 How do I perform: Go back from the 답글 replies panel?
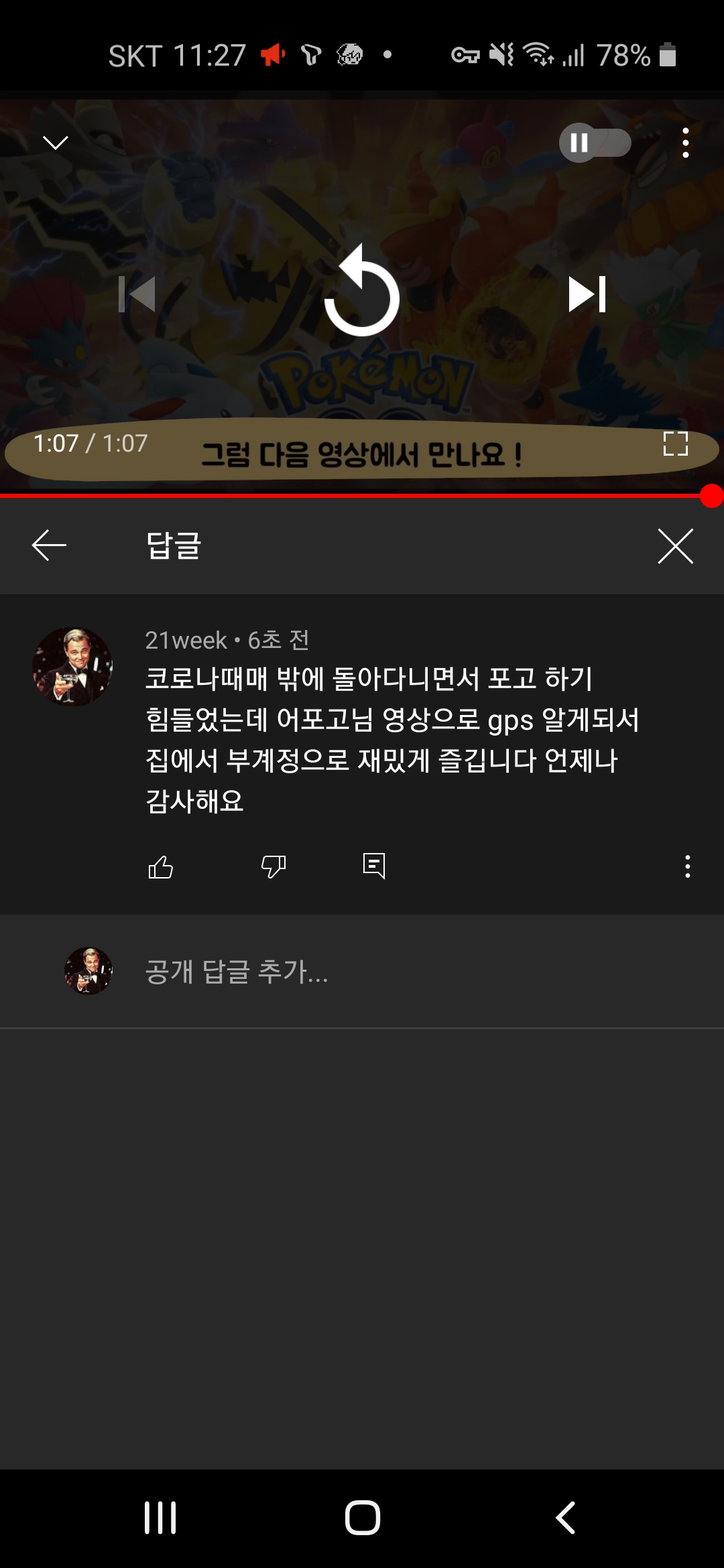49,545
